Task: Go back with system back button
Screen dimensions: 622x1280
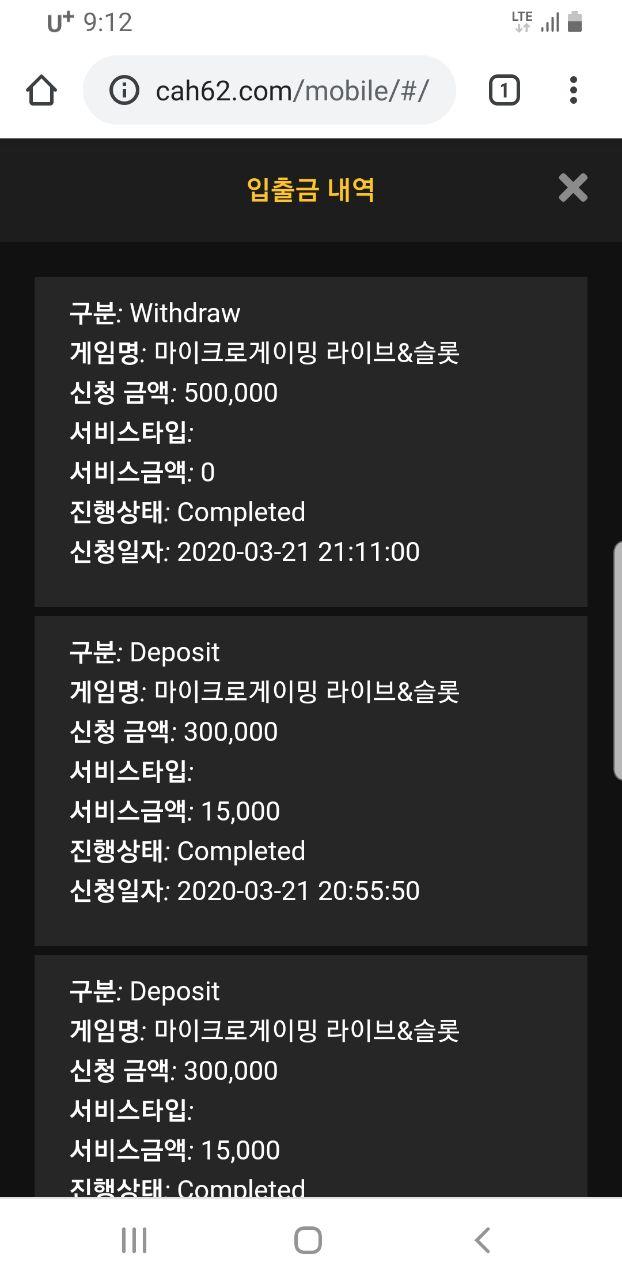Action: (x=482, y=1241)
